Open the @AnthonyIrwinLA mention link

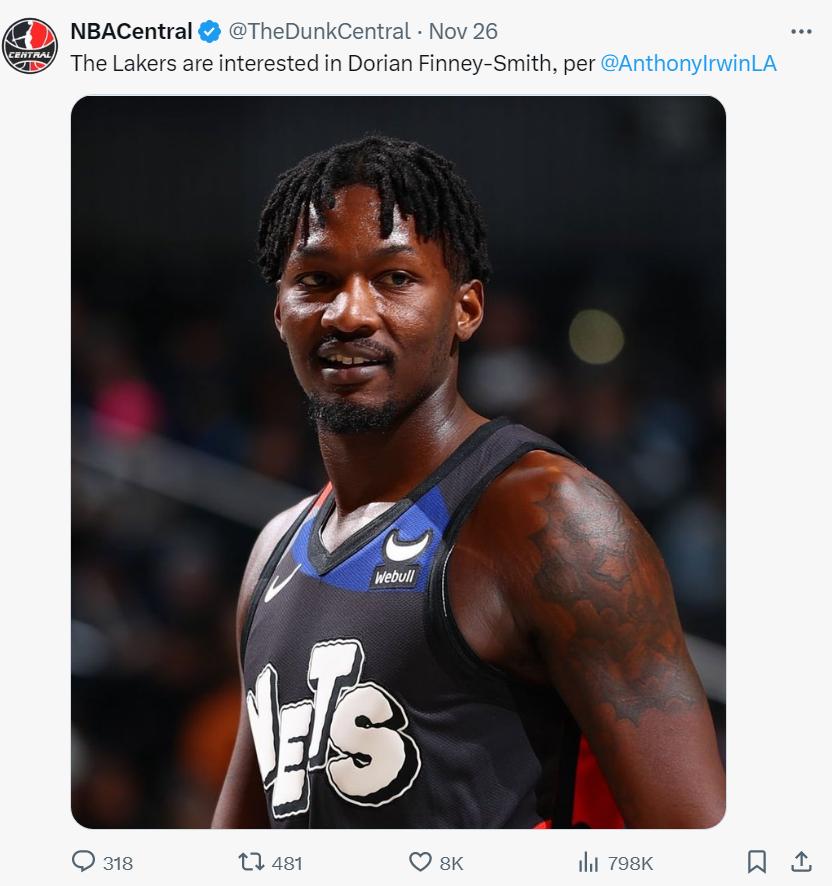pyautogui.click(x=688, y=63)
